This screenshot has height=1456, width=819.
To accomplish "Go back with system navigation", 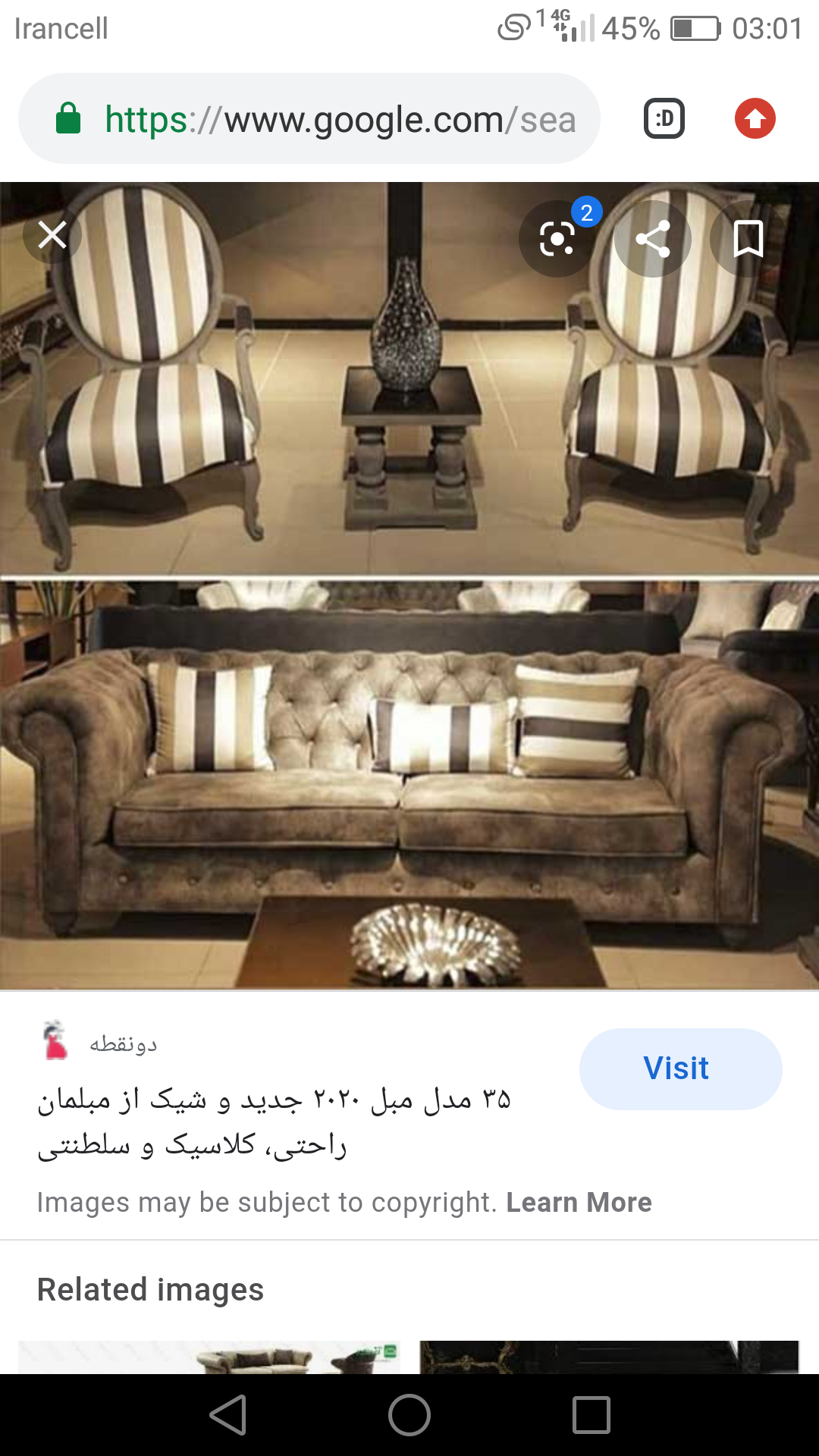I will coord(228,1415).
